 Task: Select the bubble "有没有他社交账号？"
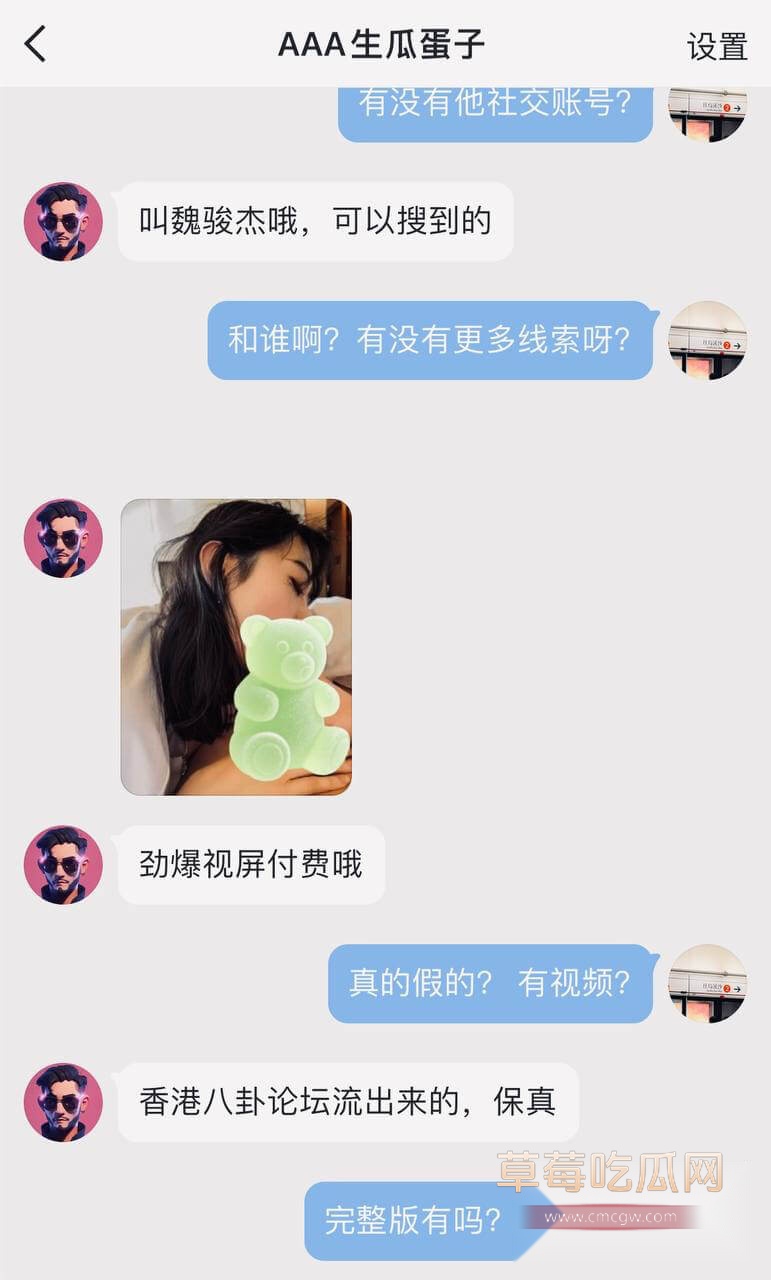[496, 113]
